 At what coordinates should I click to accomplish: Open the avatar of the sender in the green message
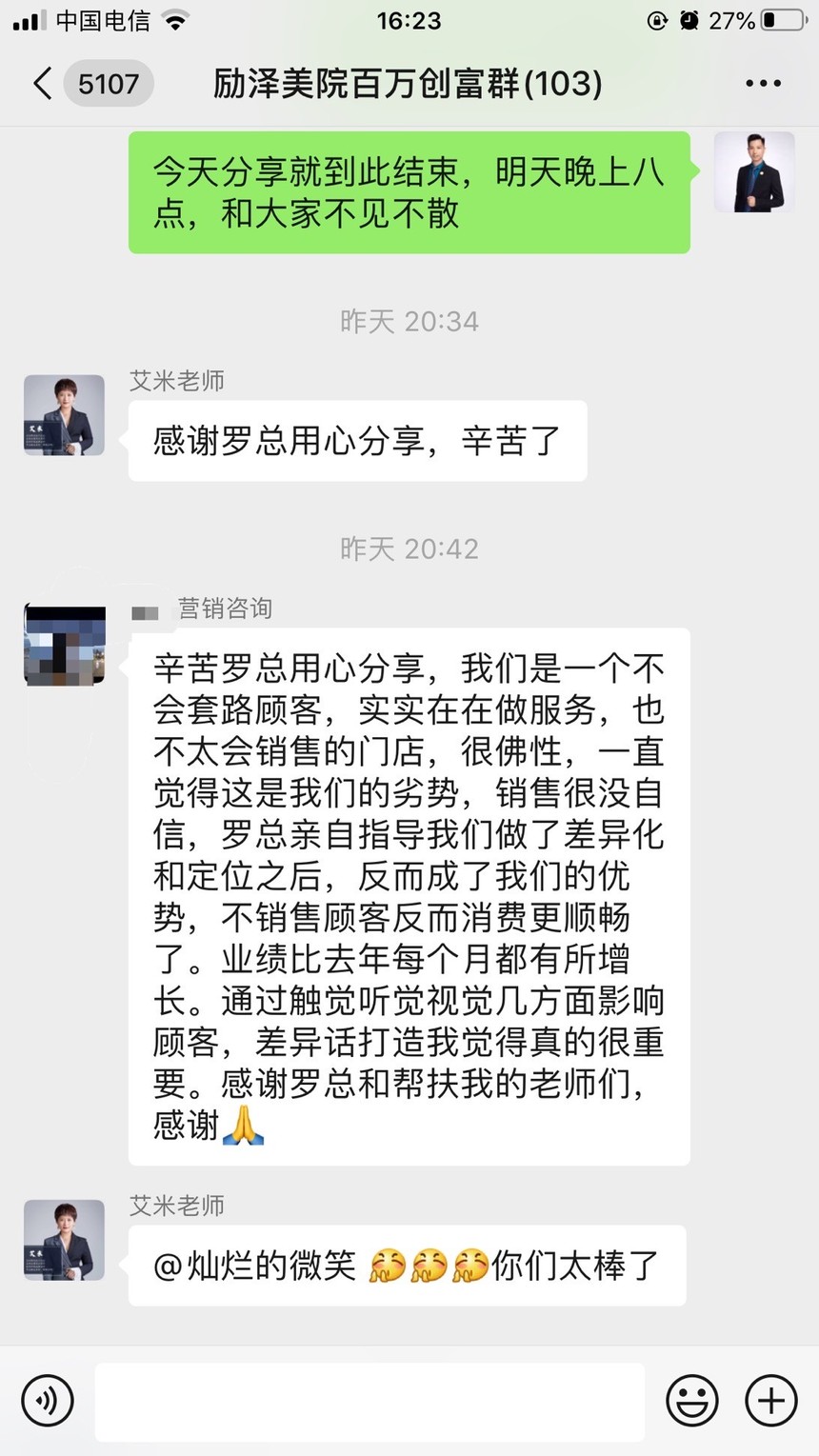tap(754, 172)
